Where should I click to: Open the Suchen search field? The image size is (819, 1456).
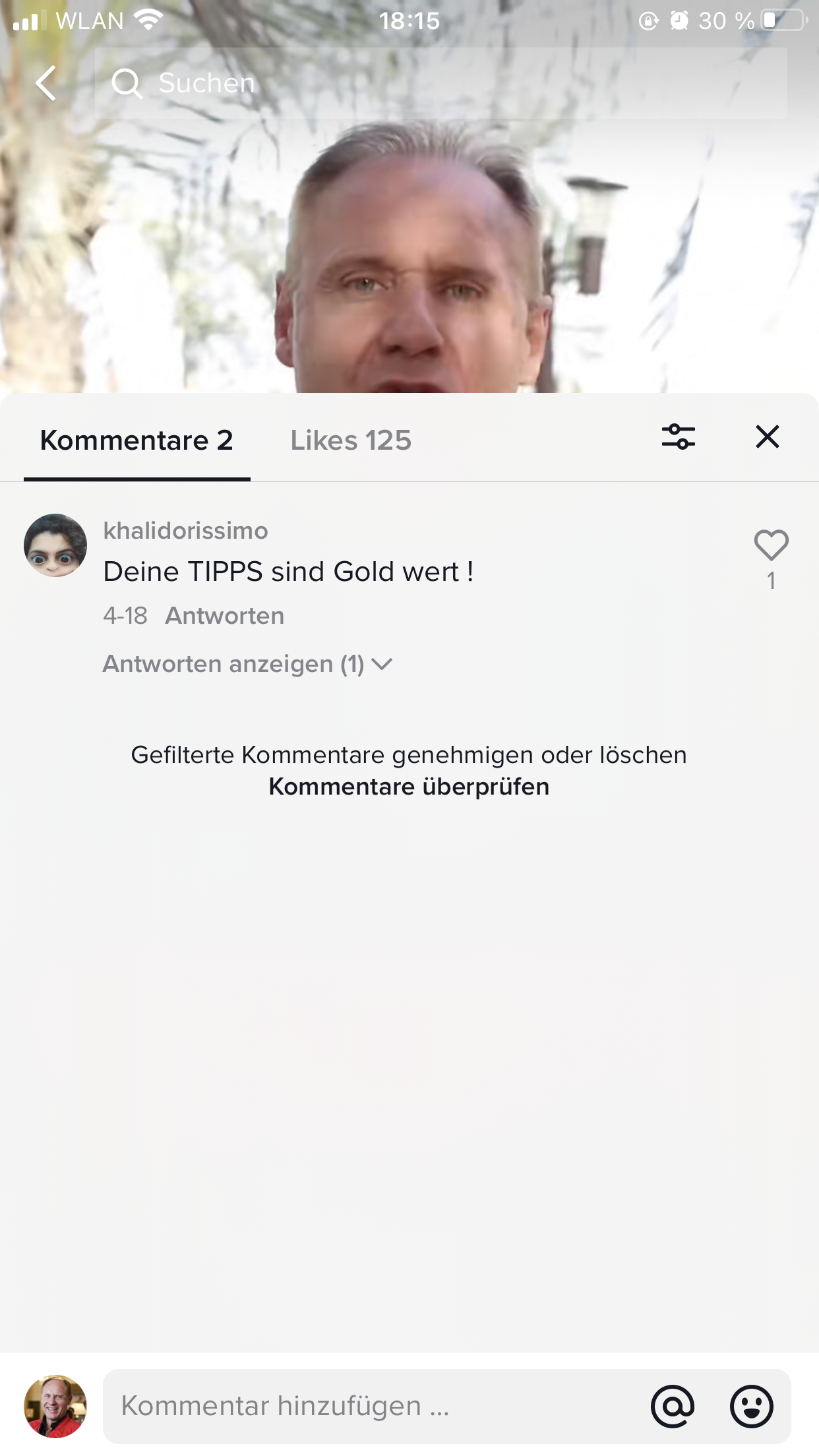440,84
